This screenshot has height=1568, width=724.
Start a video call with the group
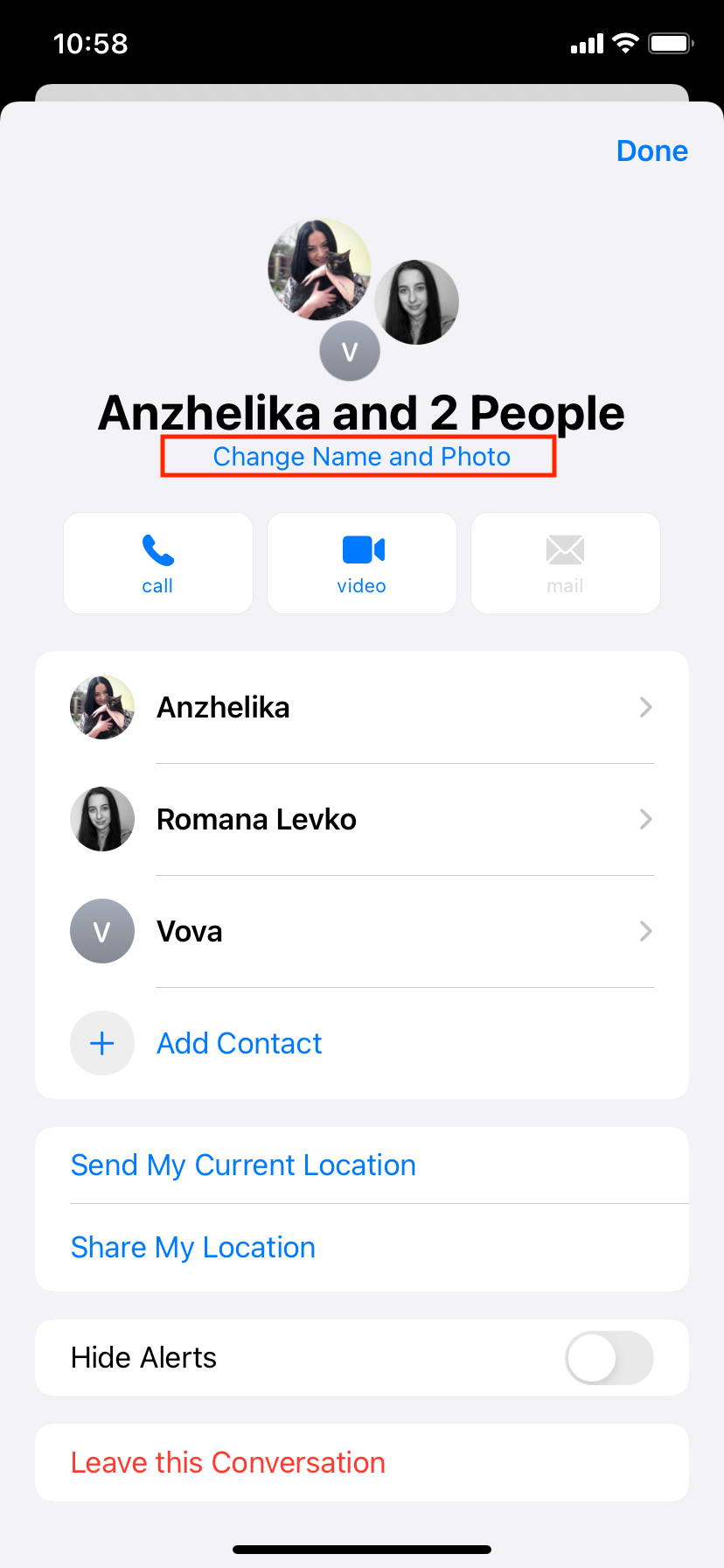coord(361,563)
